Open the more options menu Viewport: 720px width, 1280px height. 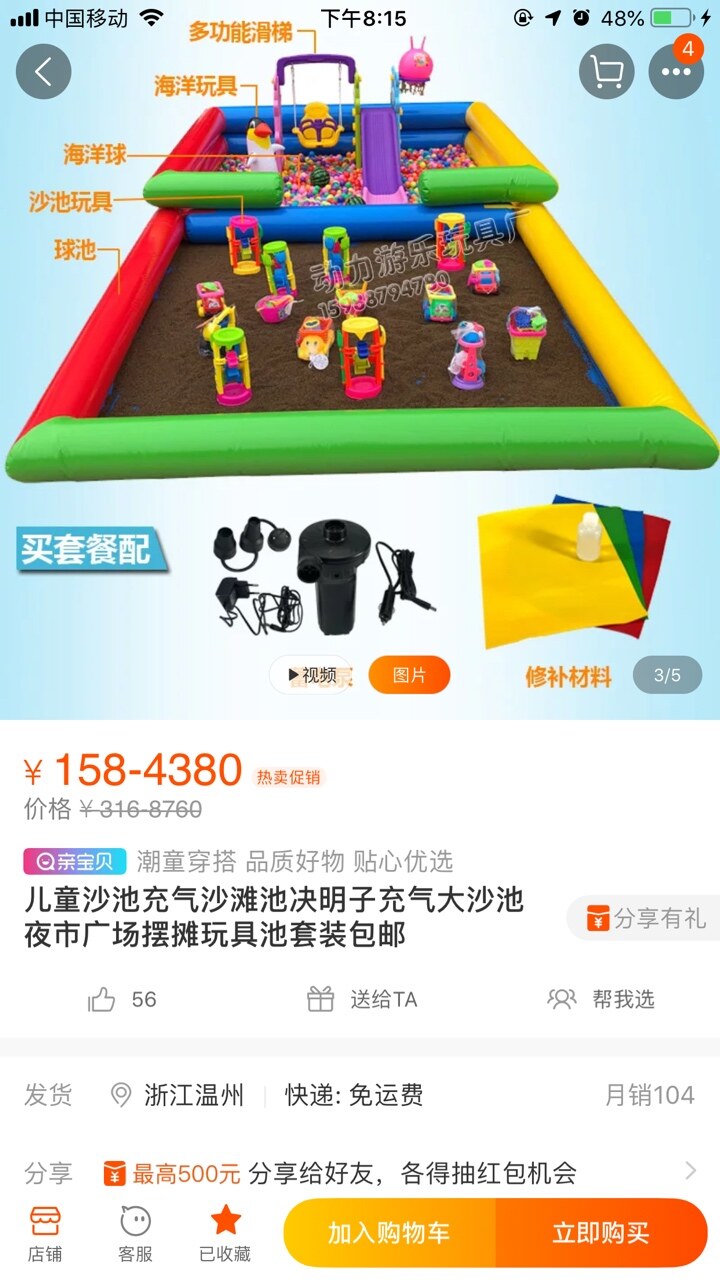pos(677,71)
